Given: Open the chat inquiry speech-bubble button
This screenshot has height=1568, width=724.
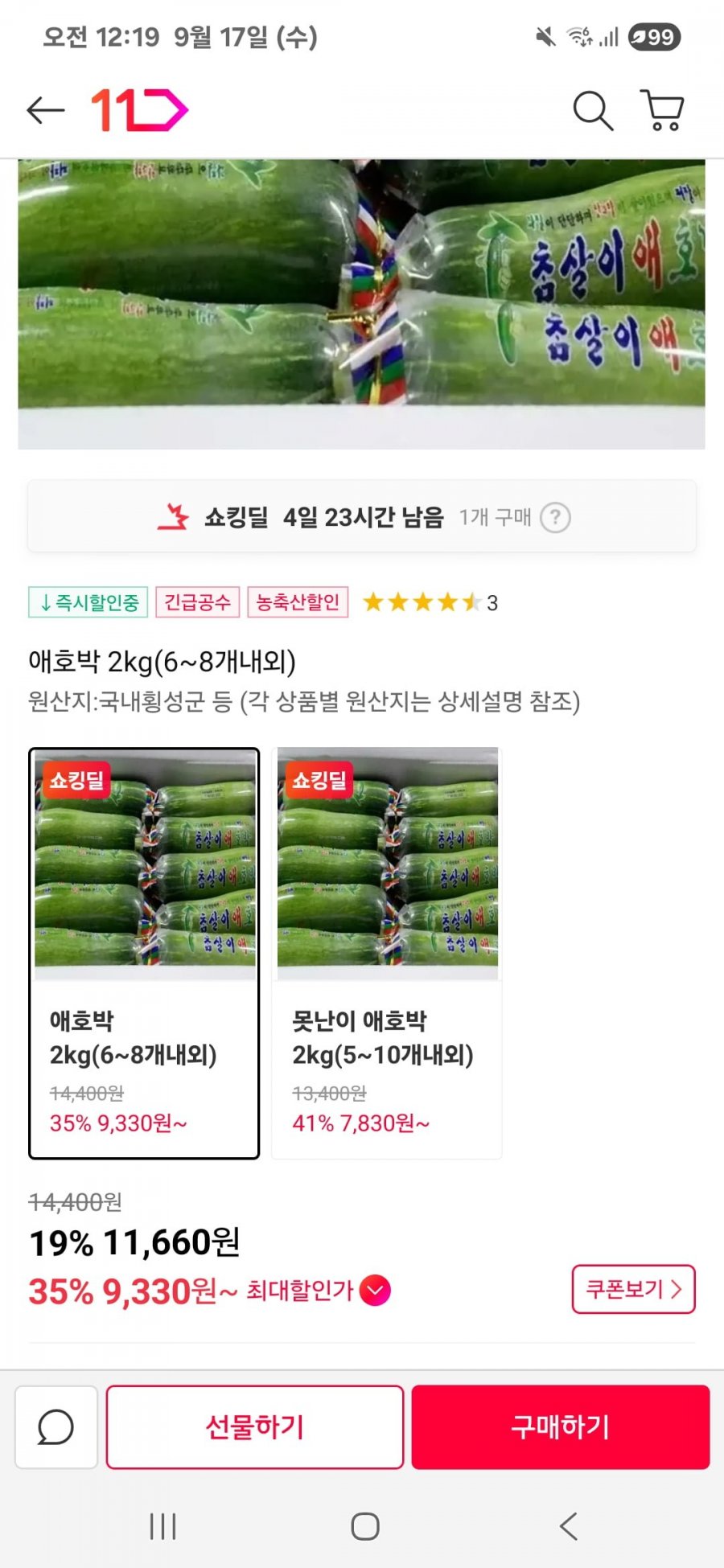Looking at the screenshot, I should pos(56,1427).
